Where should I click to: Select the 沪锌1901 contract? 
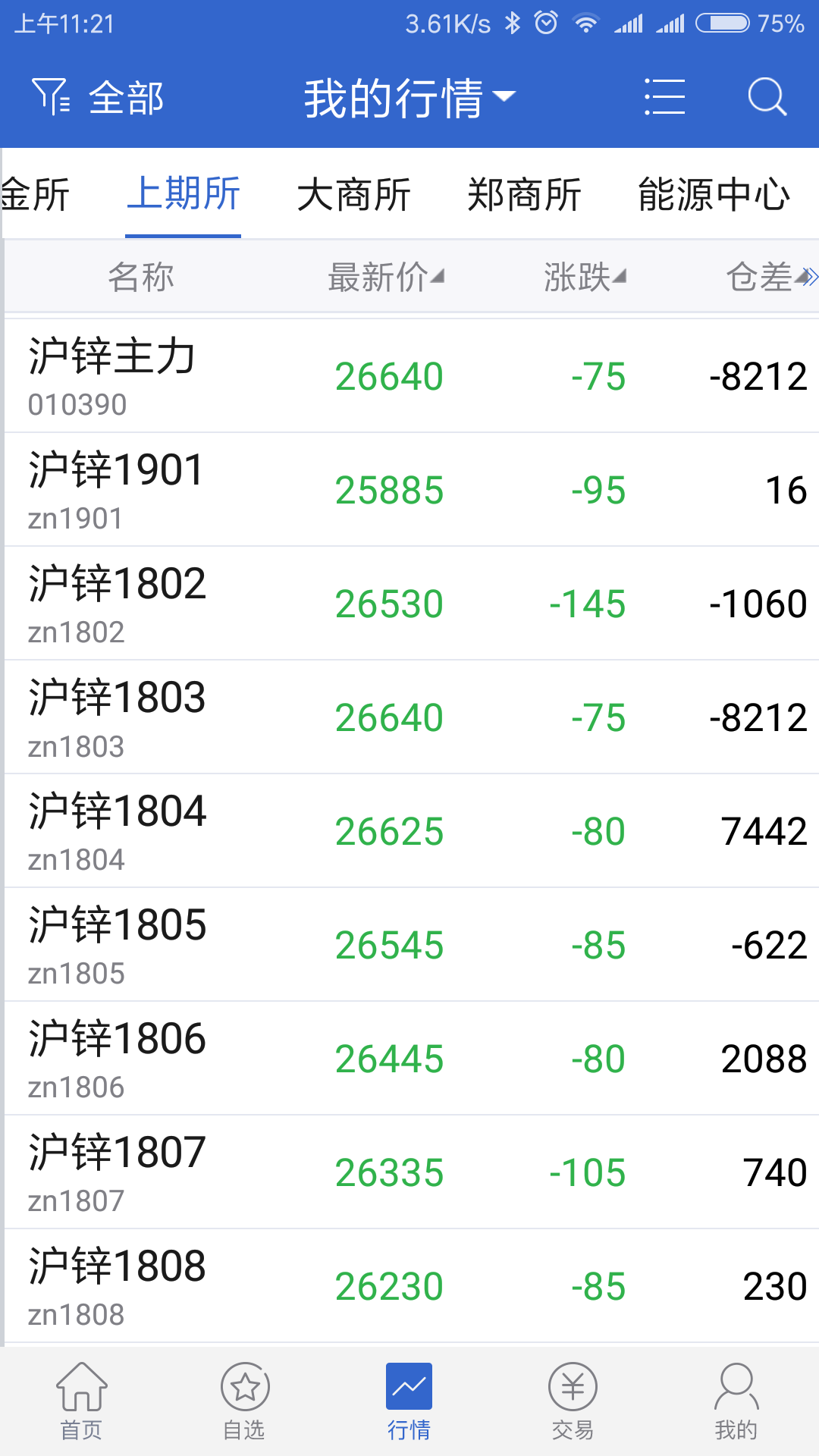click(x=303, y=488)
